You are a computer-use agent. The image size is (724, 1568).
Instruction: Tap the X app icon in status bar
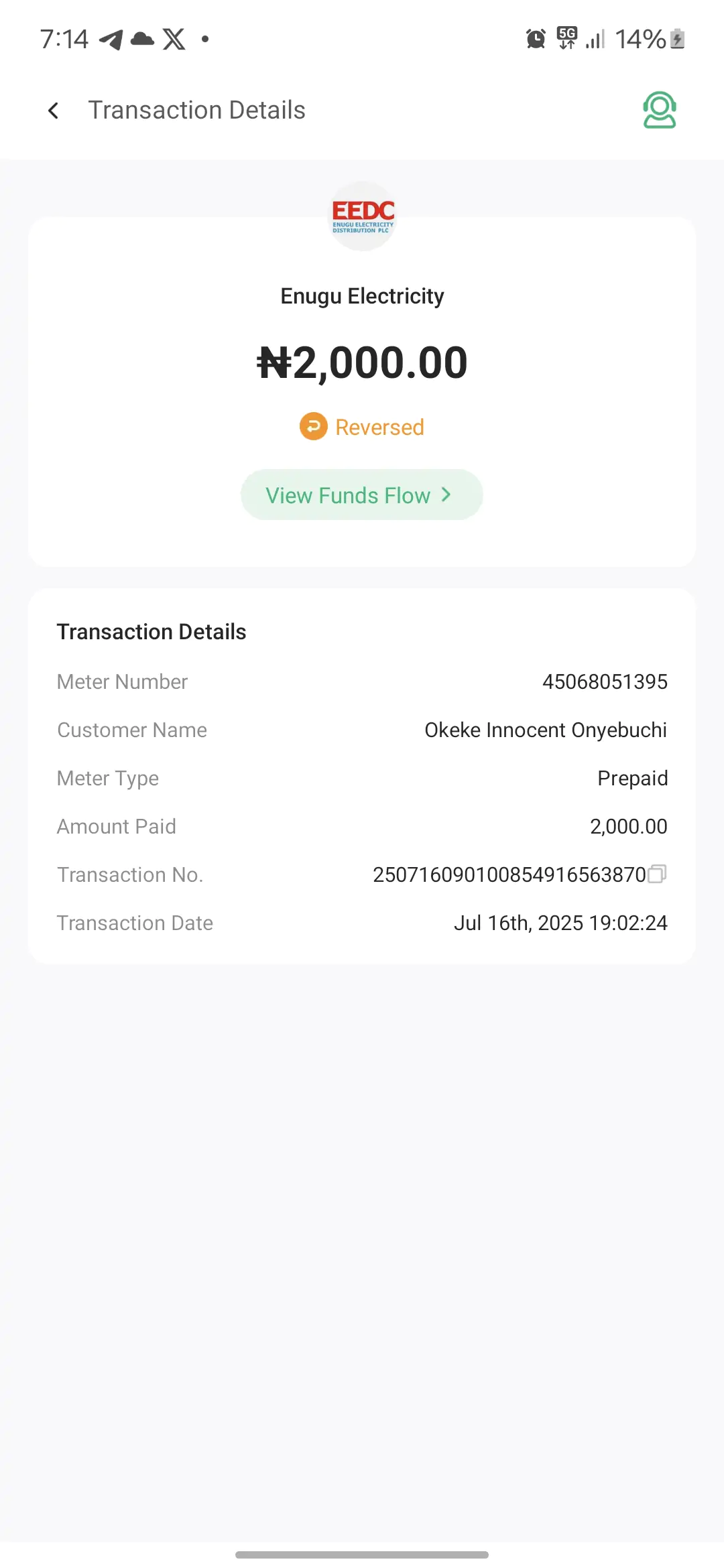[x=174, y=39]
